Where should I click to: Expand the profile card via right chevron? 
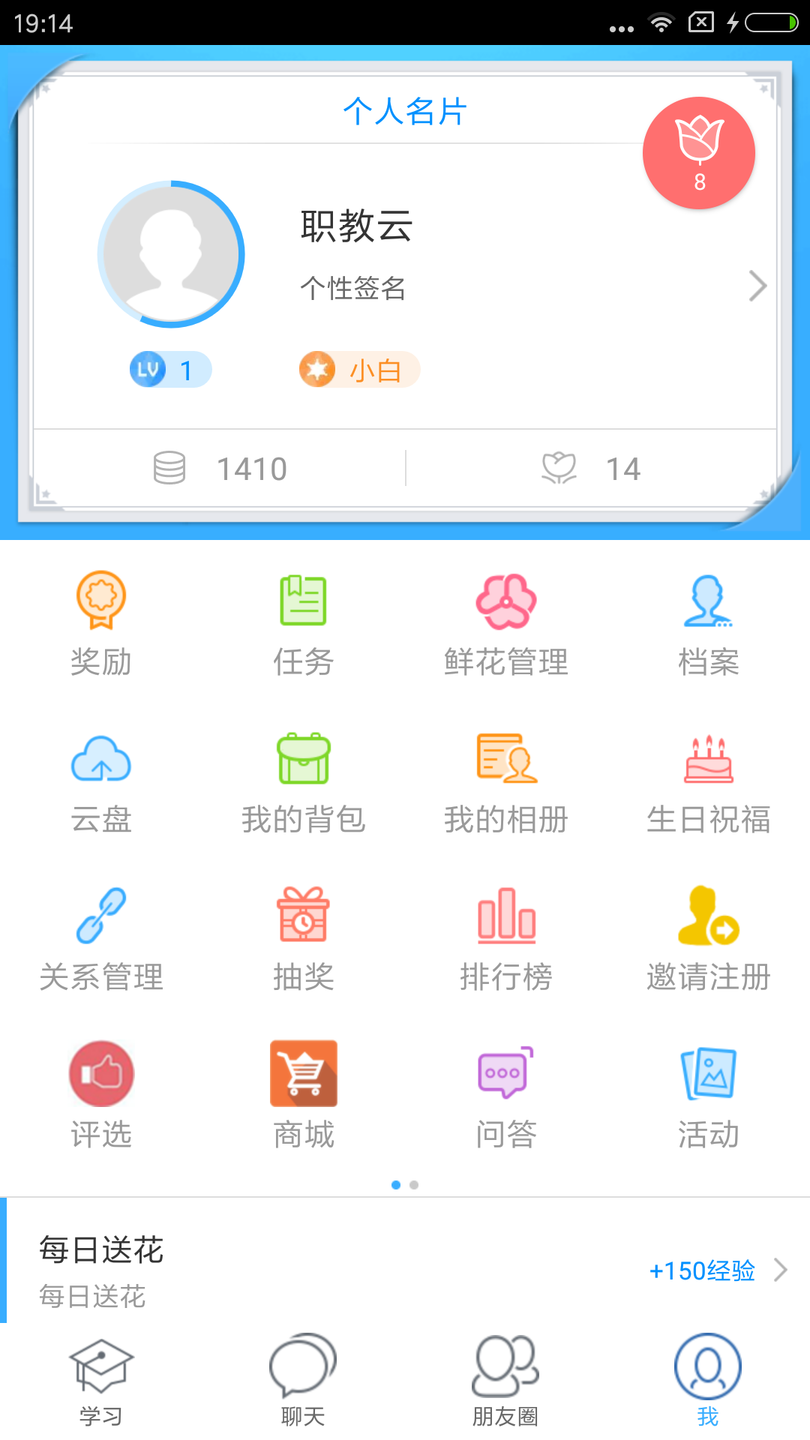758,286
